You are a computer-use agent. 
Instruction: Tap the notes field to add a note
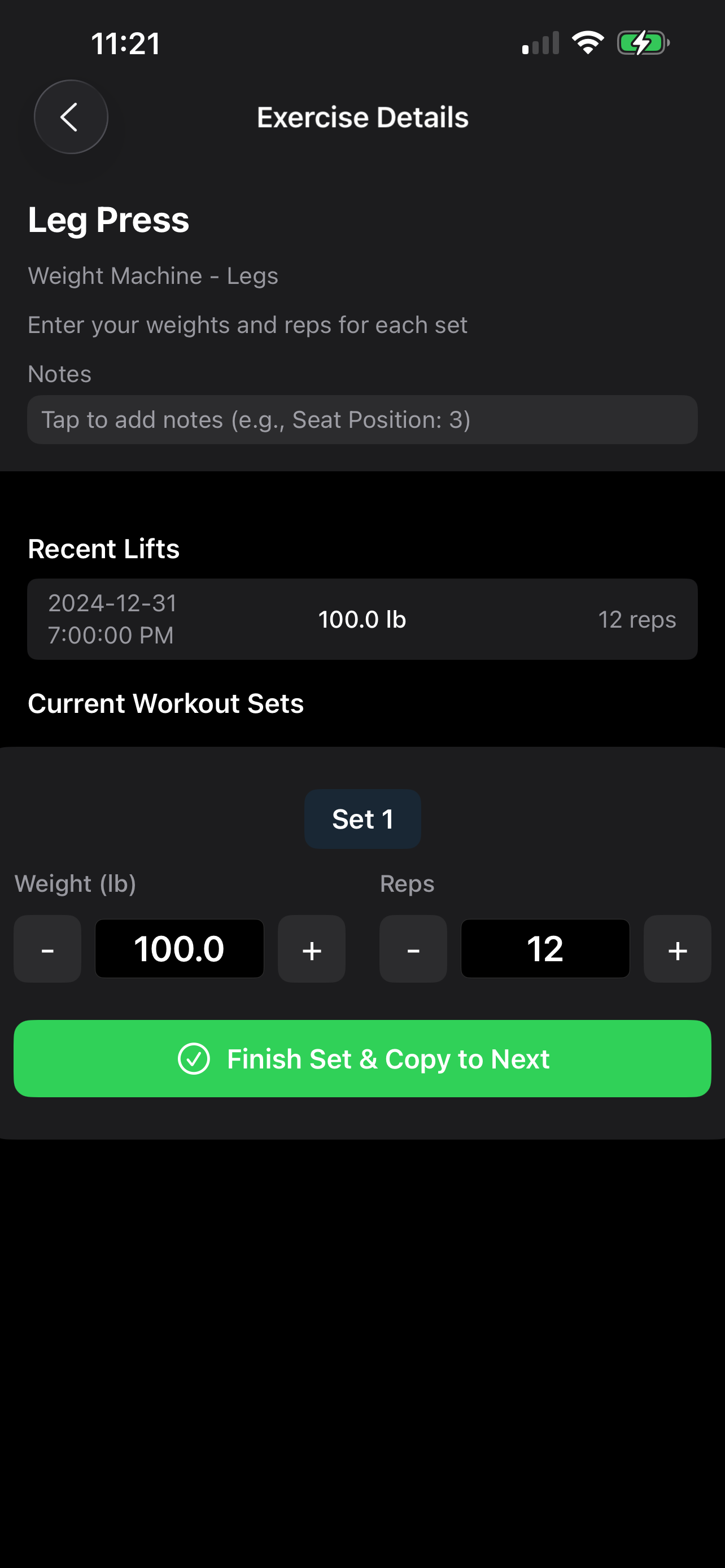click(362, 419)
